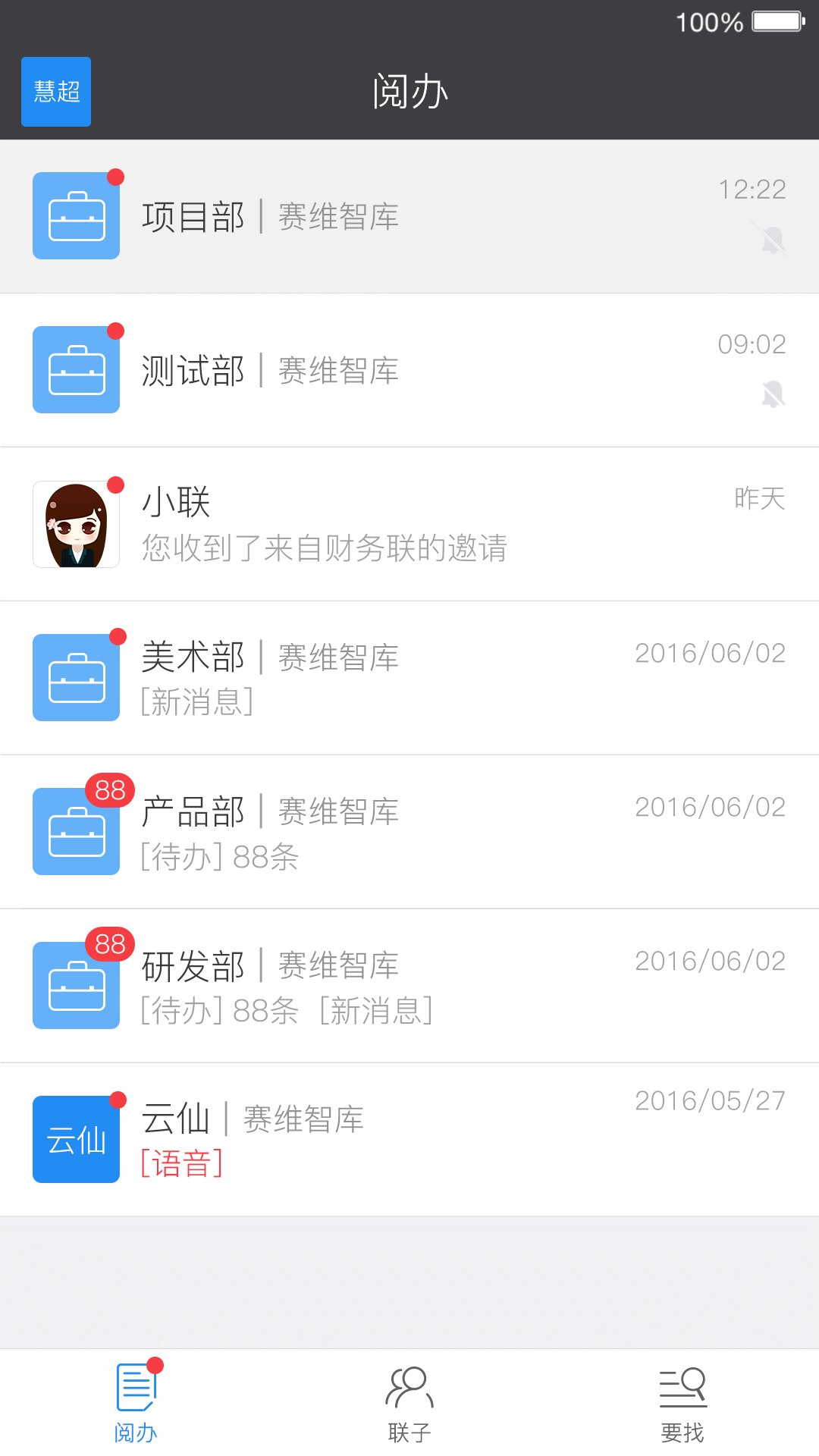The width and height of the screenshot is (819, 1456).
Task: Switch to the 联子 tab
Action: (x=409, y=1403)
